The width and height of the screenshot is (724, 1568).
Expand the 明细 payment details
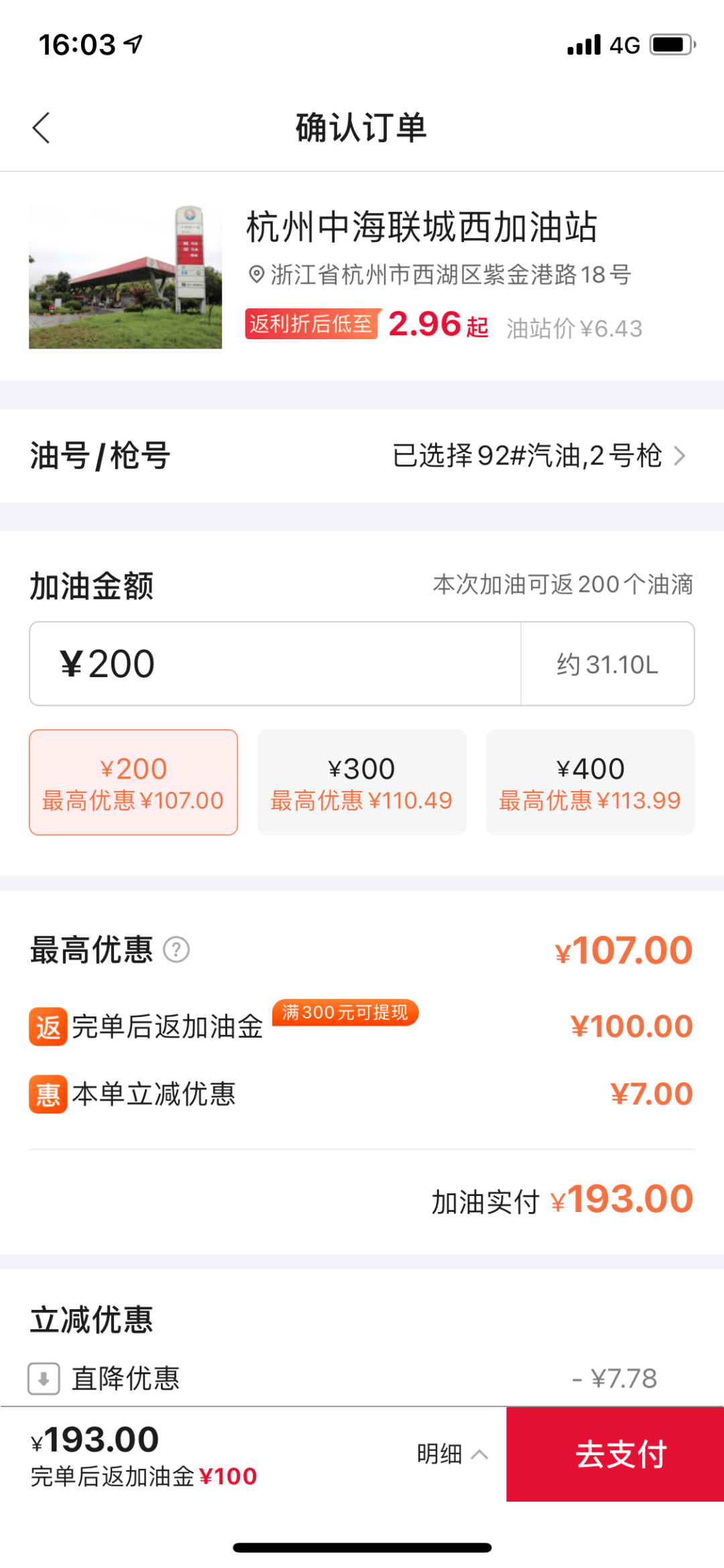452,1454
